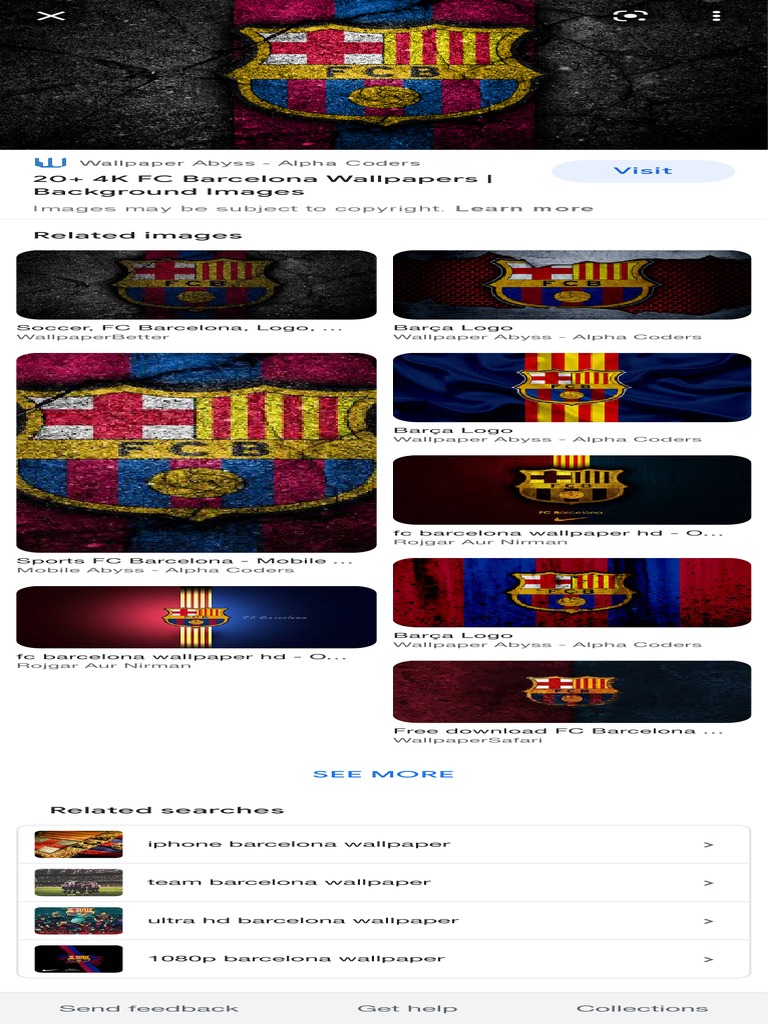Open Collections
The width and height of the screenshot is (768, 1024).
point(642,1008)
